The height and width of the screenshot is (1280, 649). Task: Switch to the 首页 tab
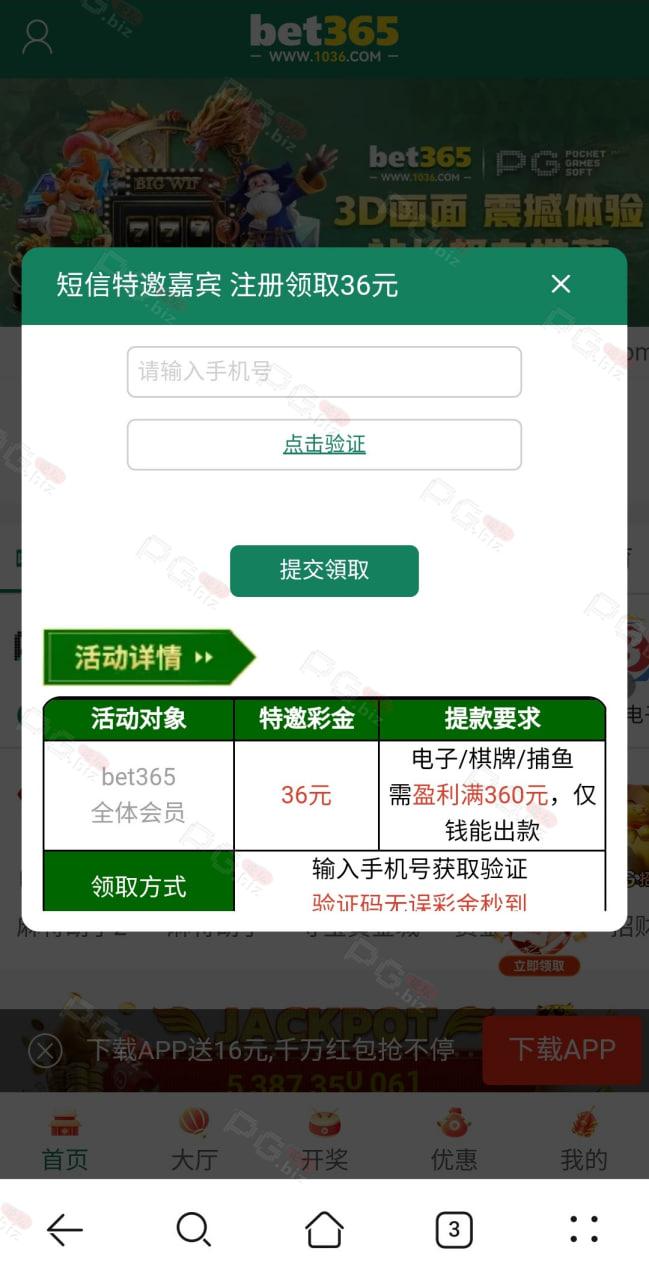coord(65,1140)
